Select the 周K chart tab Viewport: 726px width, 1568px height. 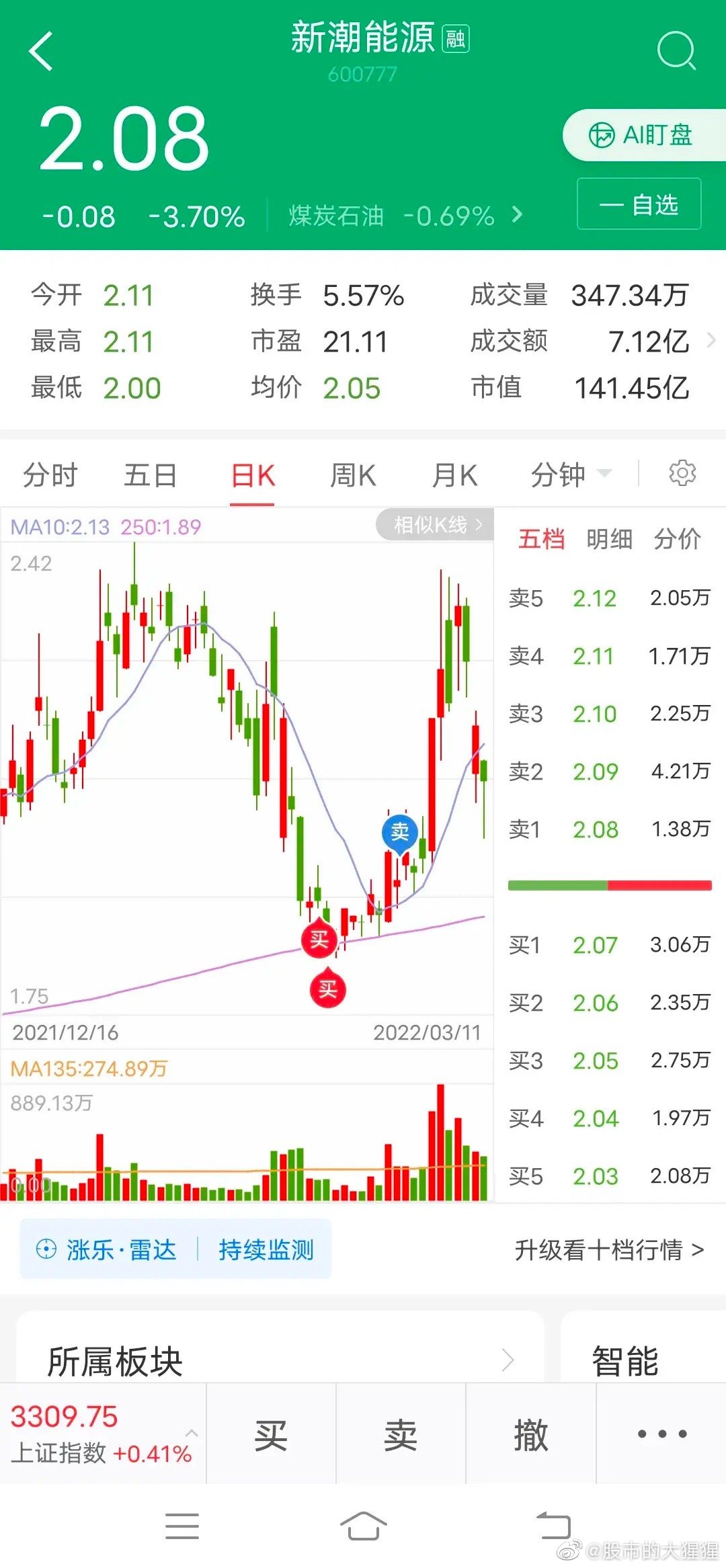tap(353, 475)
